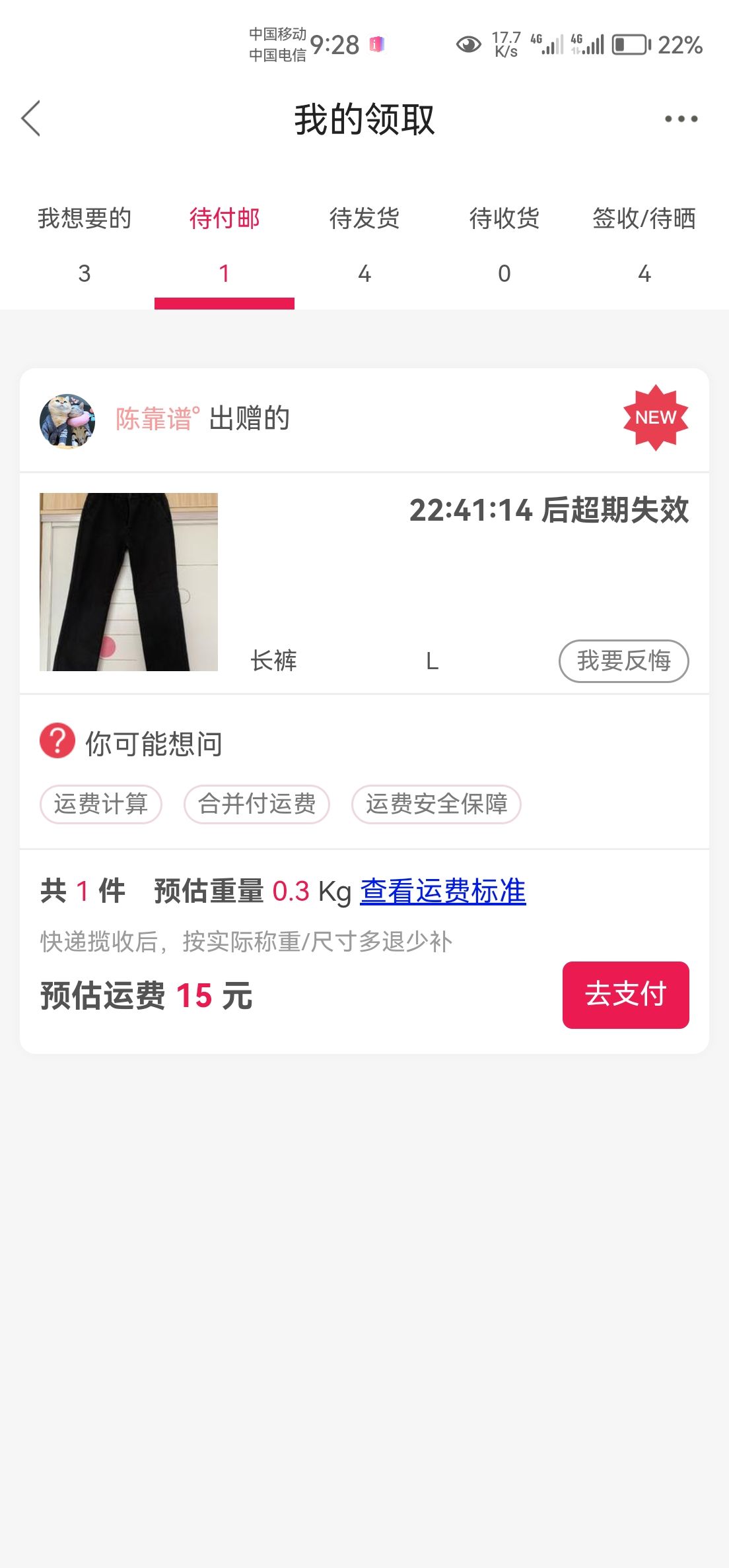729x1568 pixels.
Task: Open the 查看运费标准 link
Action: pyautogui.click(x=443, y=891)
